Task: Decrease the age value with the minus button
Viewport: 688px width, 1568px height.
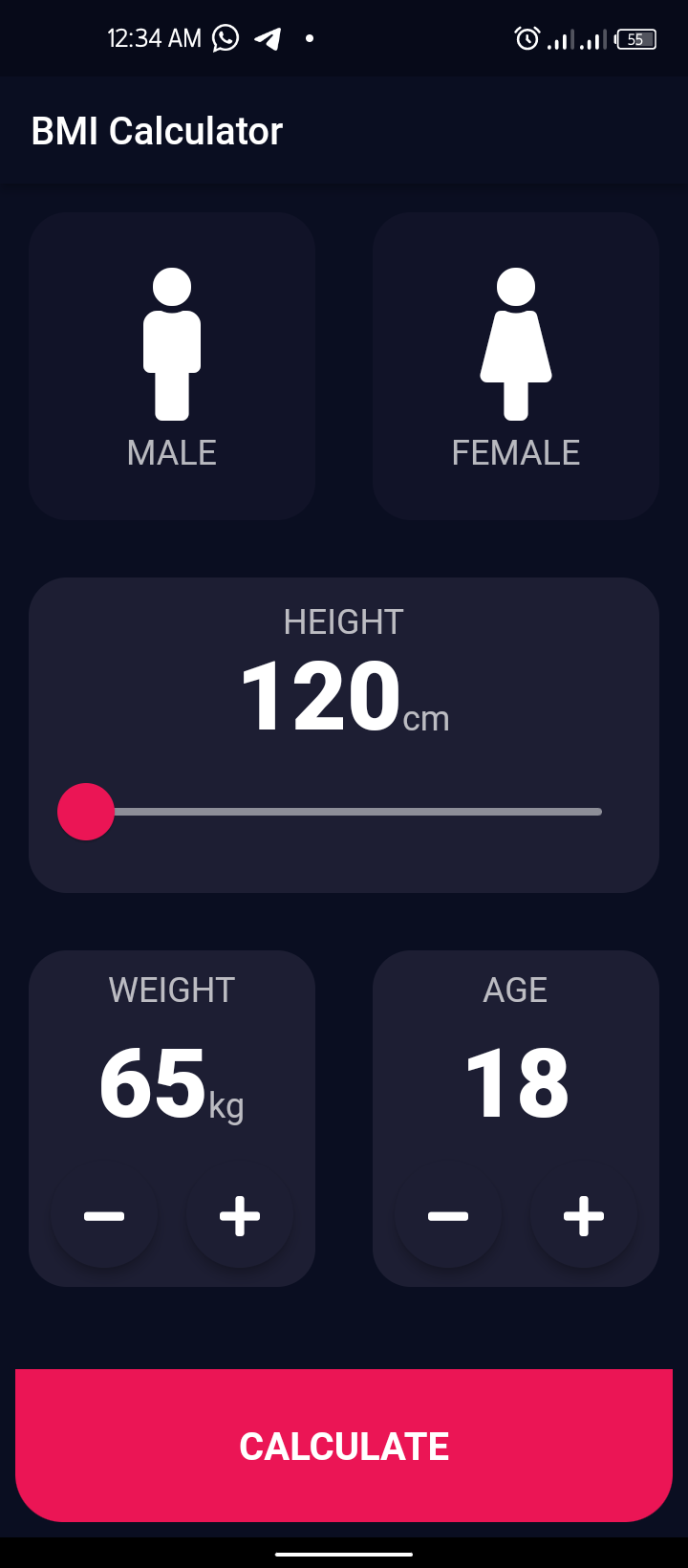Action: (447, 1216)
